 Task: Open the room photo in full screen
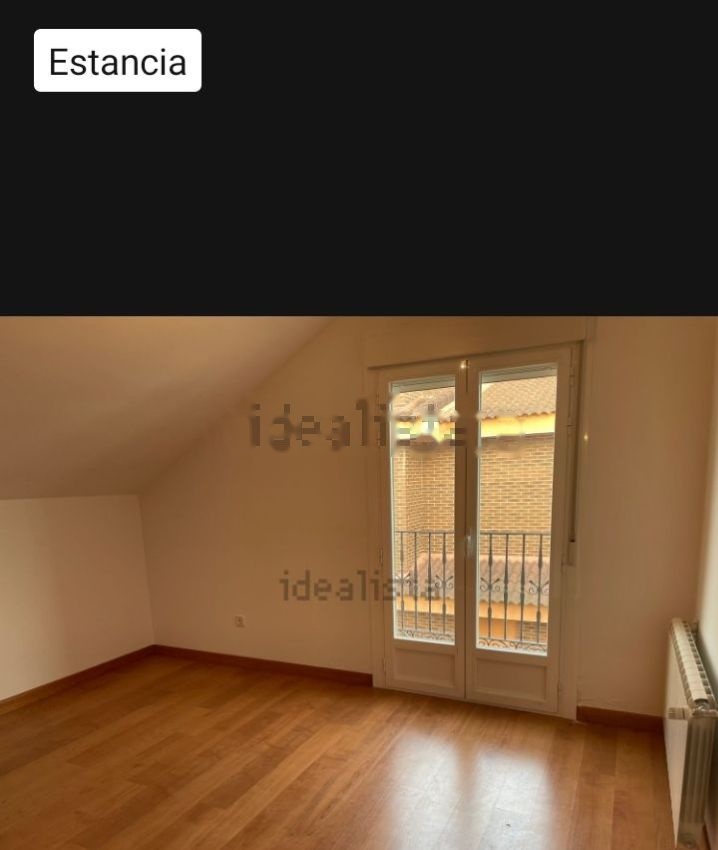tap(359, 582)
